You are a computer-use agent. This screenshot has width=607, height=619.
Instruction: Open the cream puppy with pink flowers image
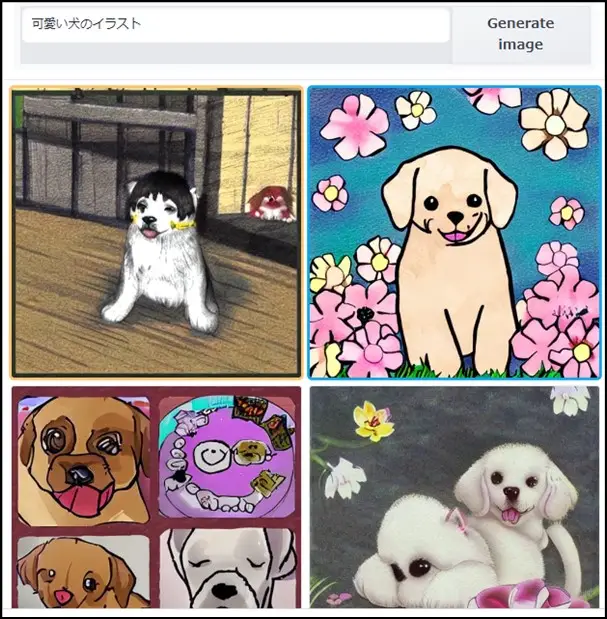pos(454,232)
